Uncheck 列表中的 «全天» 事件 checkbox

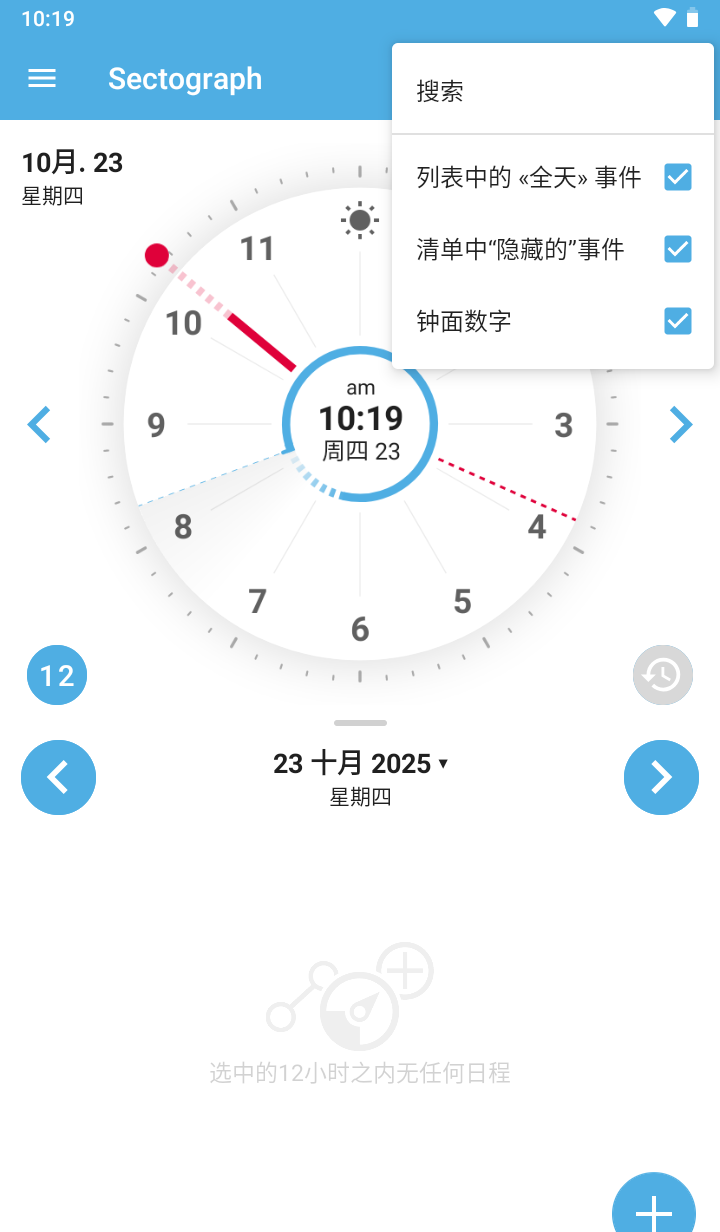(677, 178)
